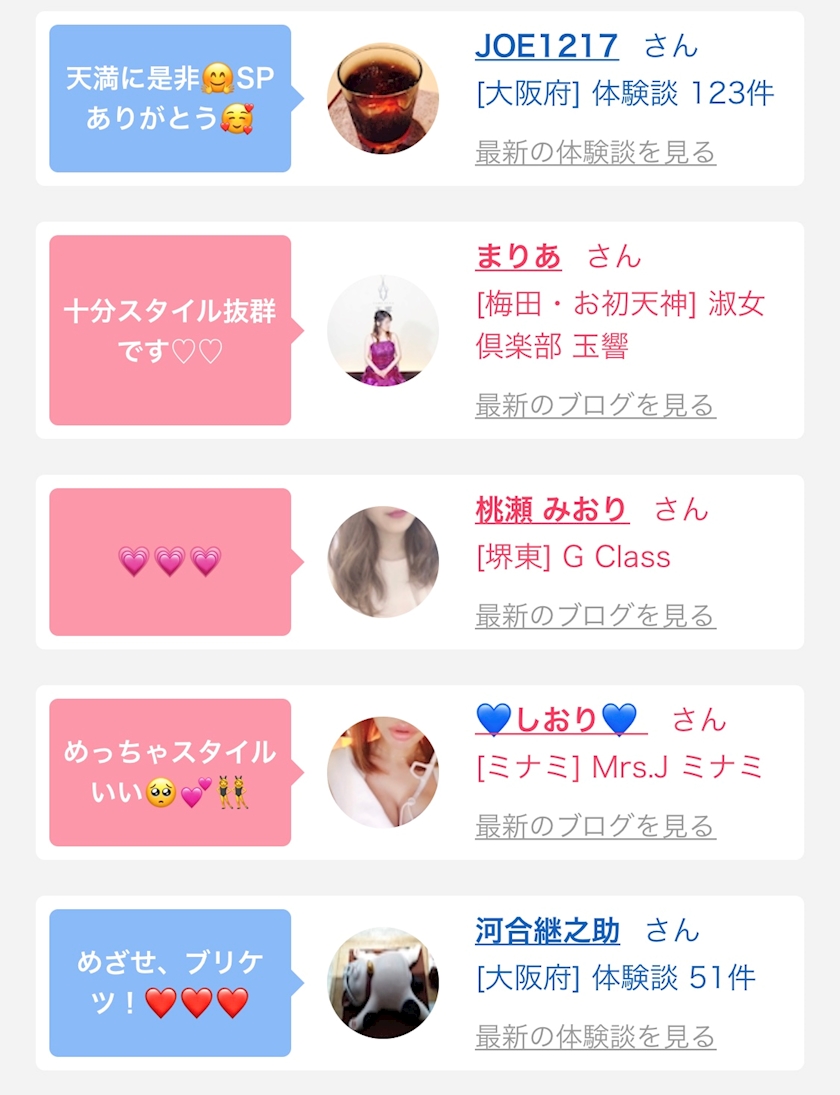The height and width of the screenshot is (1095, 840).
Task: View JOE1217's latest 体験談 link
Action: (x=596, y=152)
